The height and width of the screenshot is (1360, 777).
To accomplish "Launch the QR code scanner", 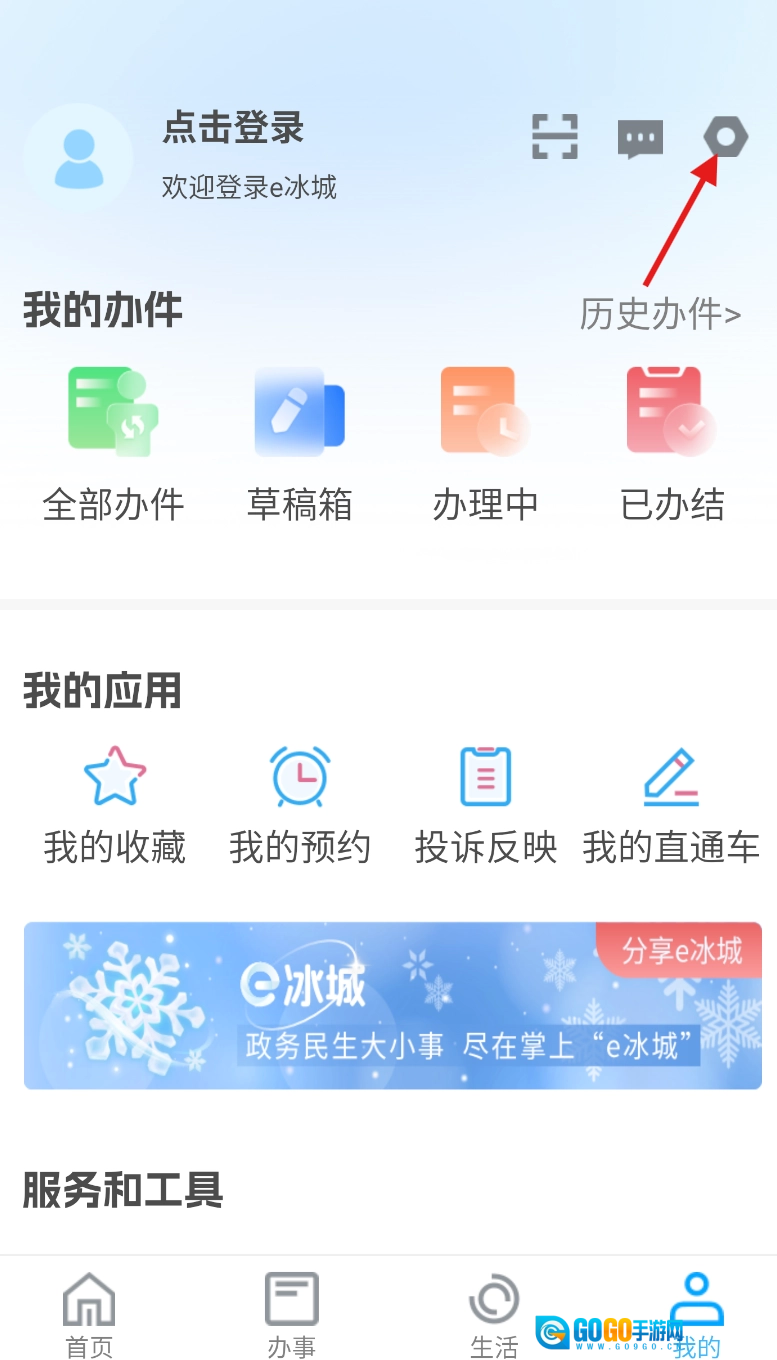I will point(555,137).
